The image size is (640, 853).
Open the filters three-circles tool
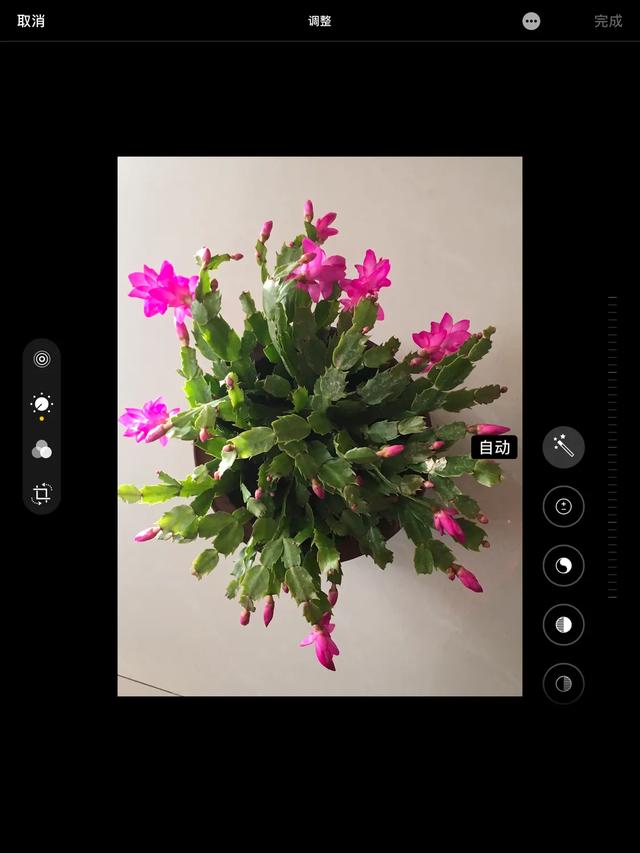coord(42,450)
